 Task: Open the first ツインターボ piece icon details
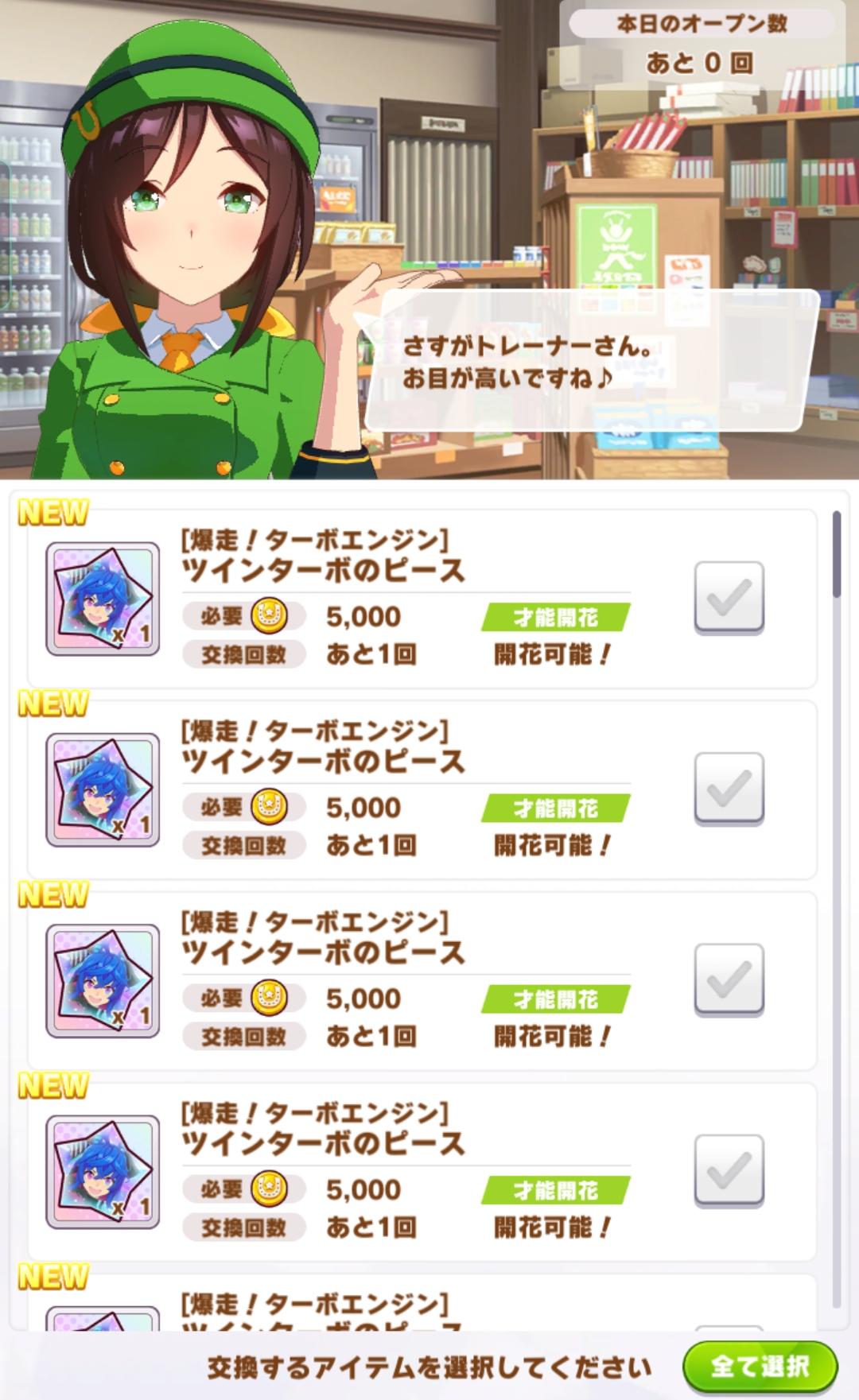click(x=102, y=599)
